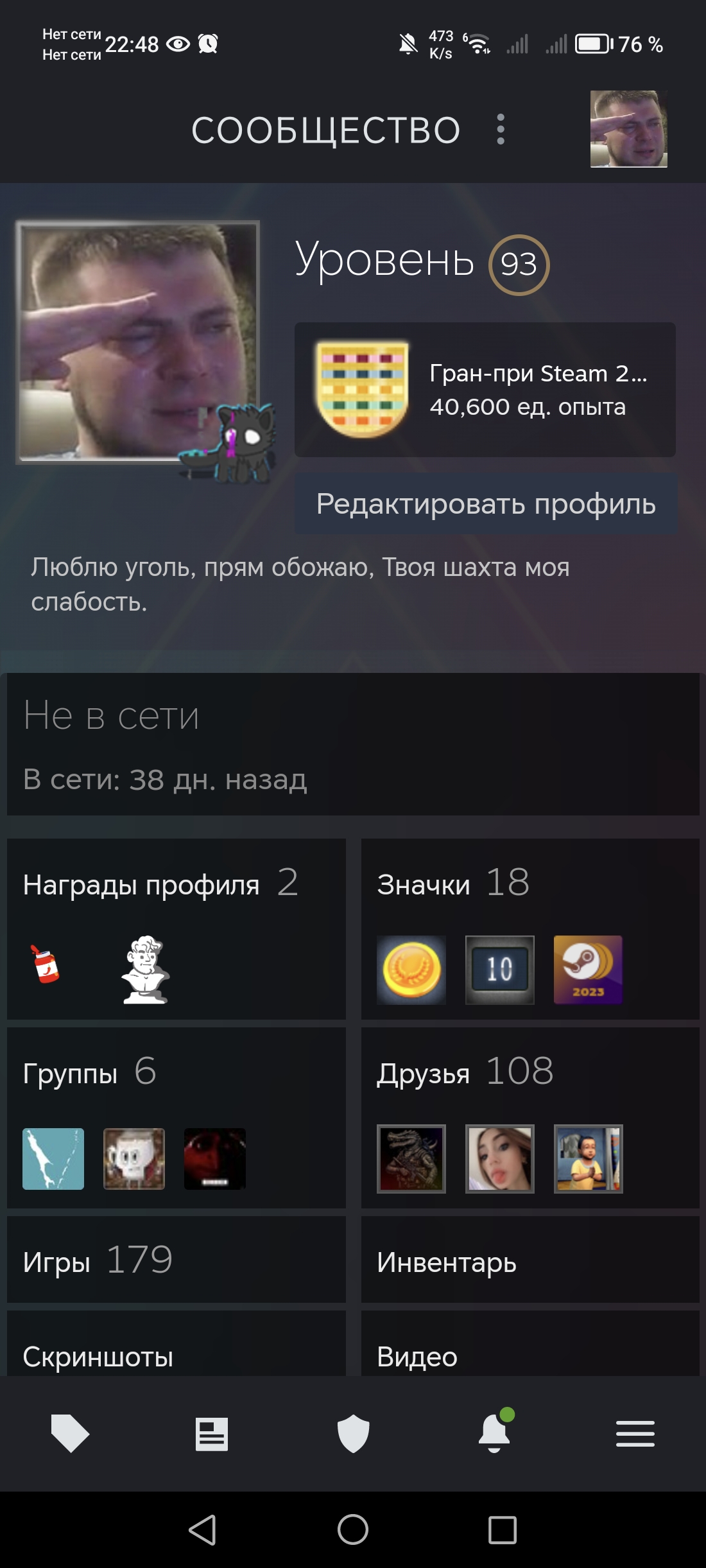Open Видео section

click(530, 1343)
